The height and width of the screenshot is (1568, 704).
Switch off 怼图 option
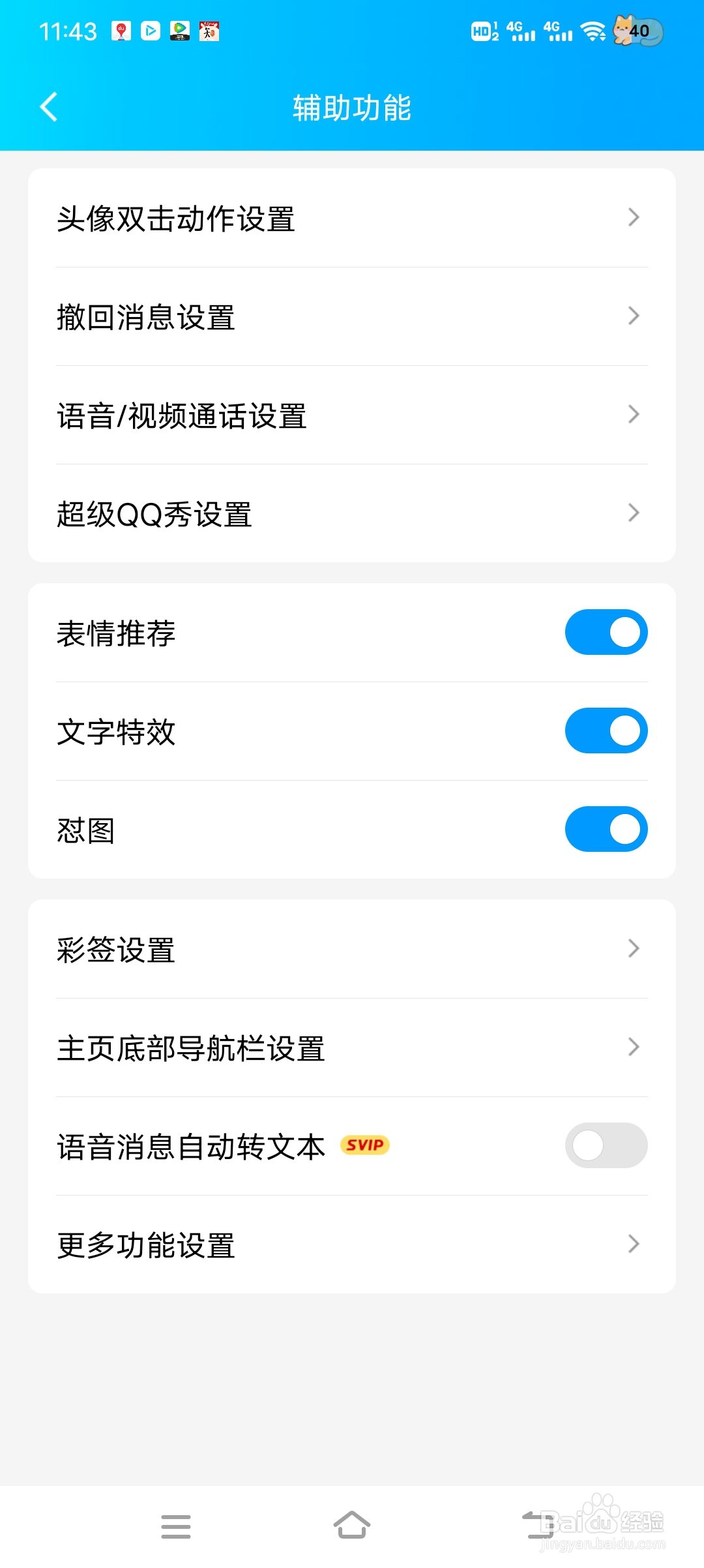[x=606, y=829]
